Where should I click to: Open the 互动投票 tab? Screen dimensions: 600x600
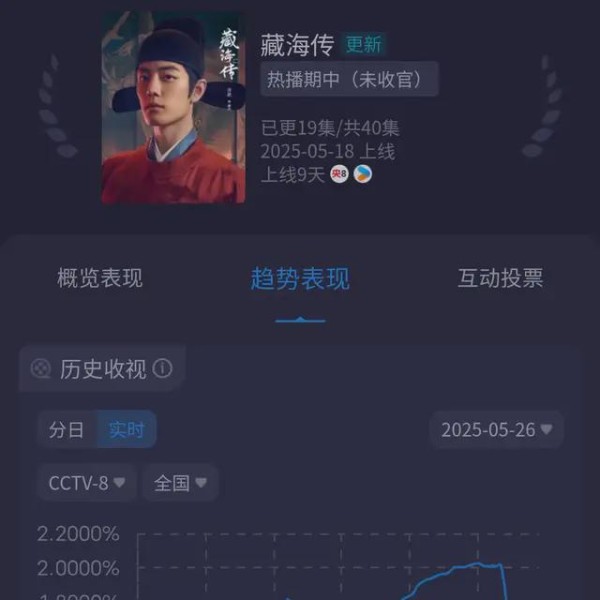point(500,278)
